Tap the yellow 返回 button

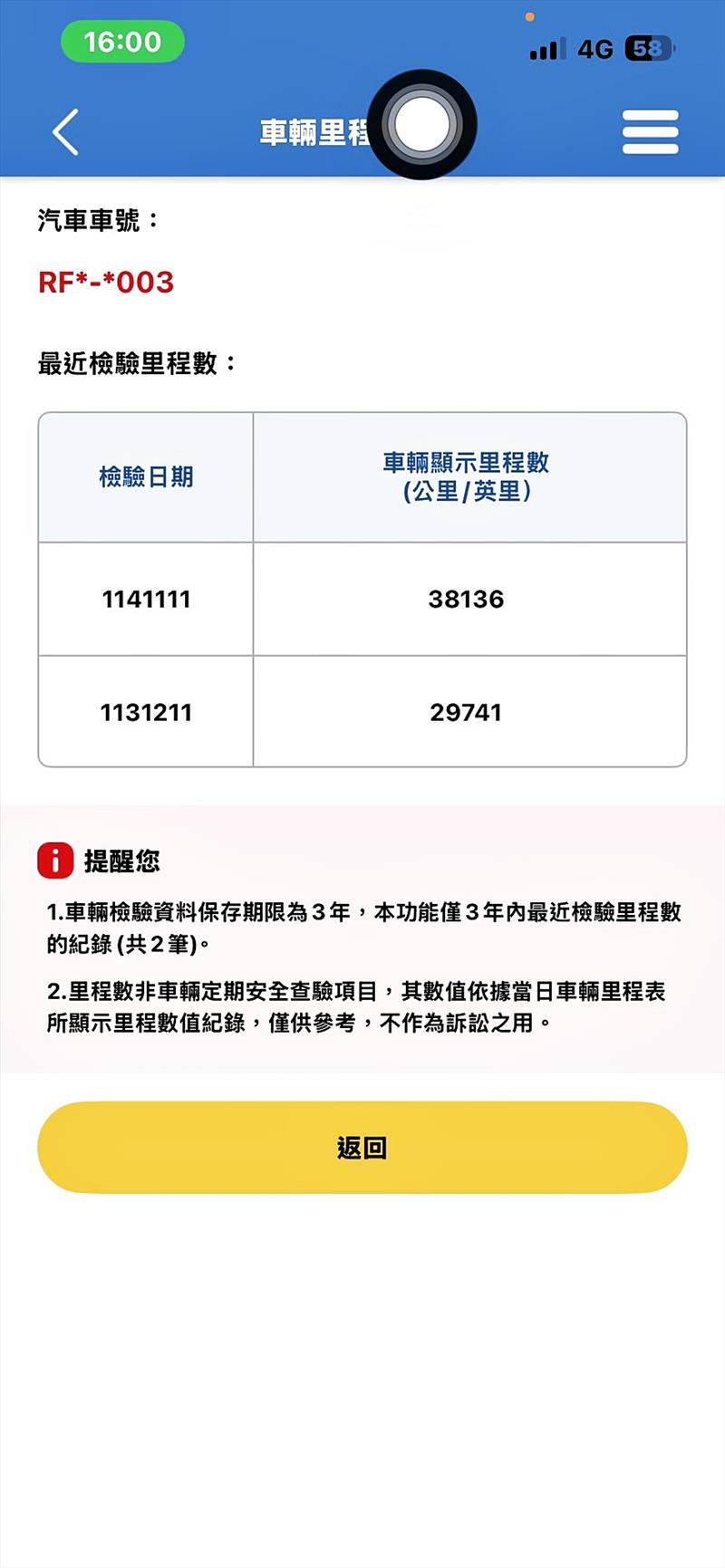[x=362, y=1147]
